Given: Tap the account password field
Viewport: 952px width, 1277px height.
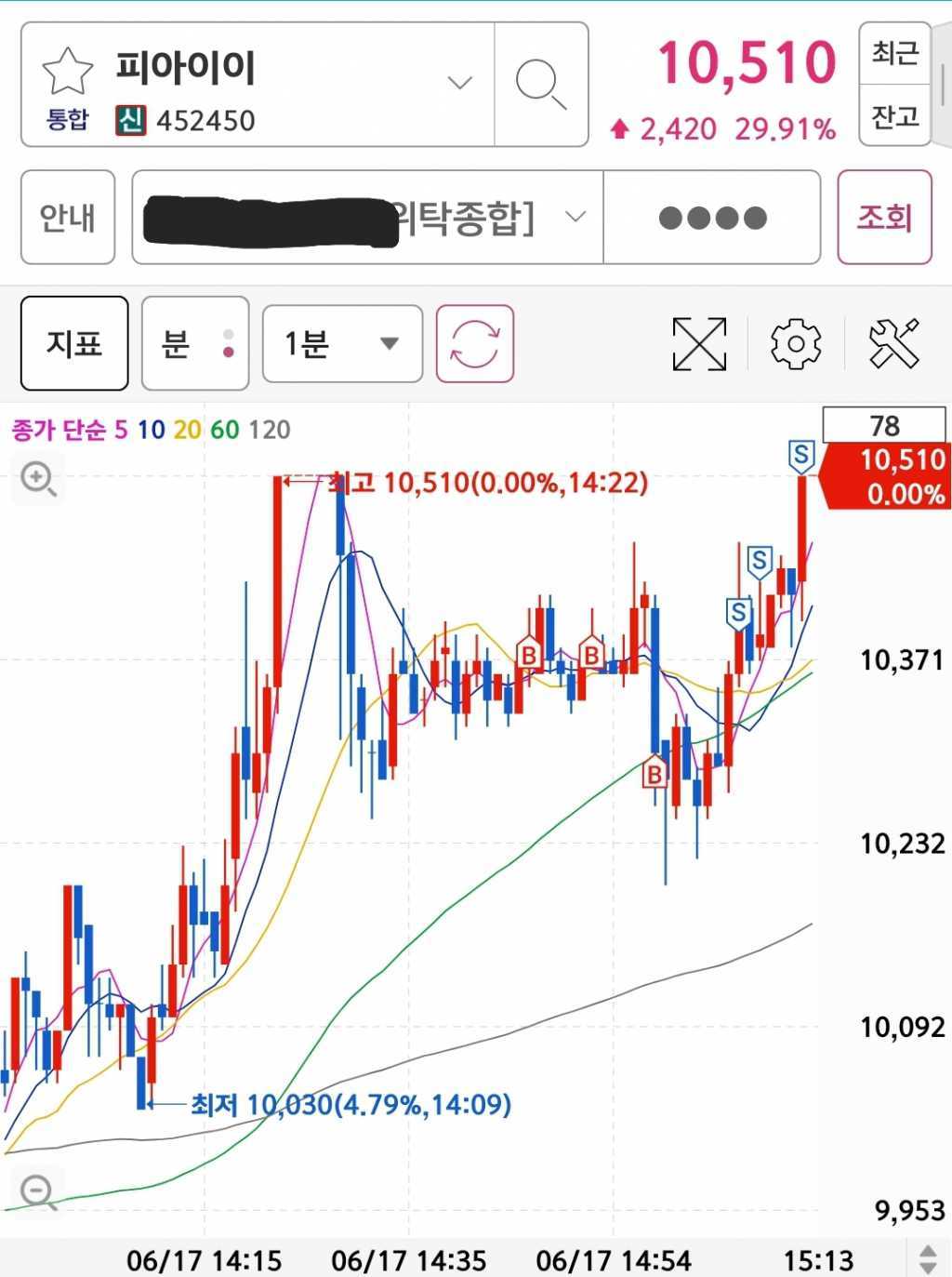Looking at the screenshot, I should pos(712,218).
